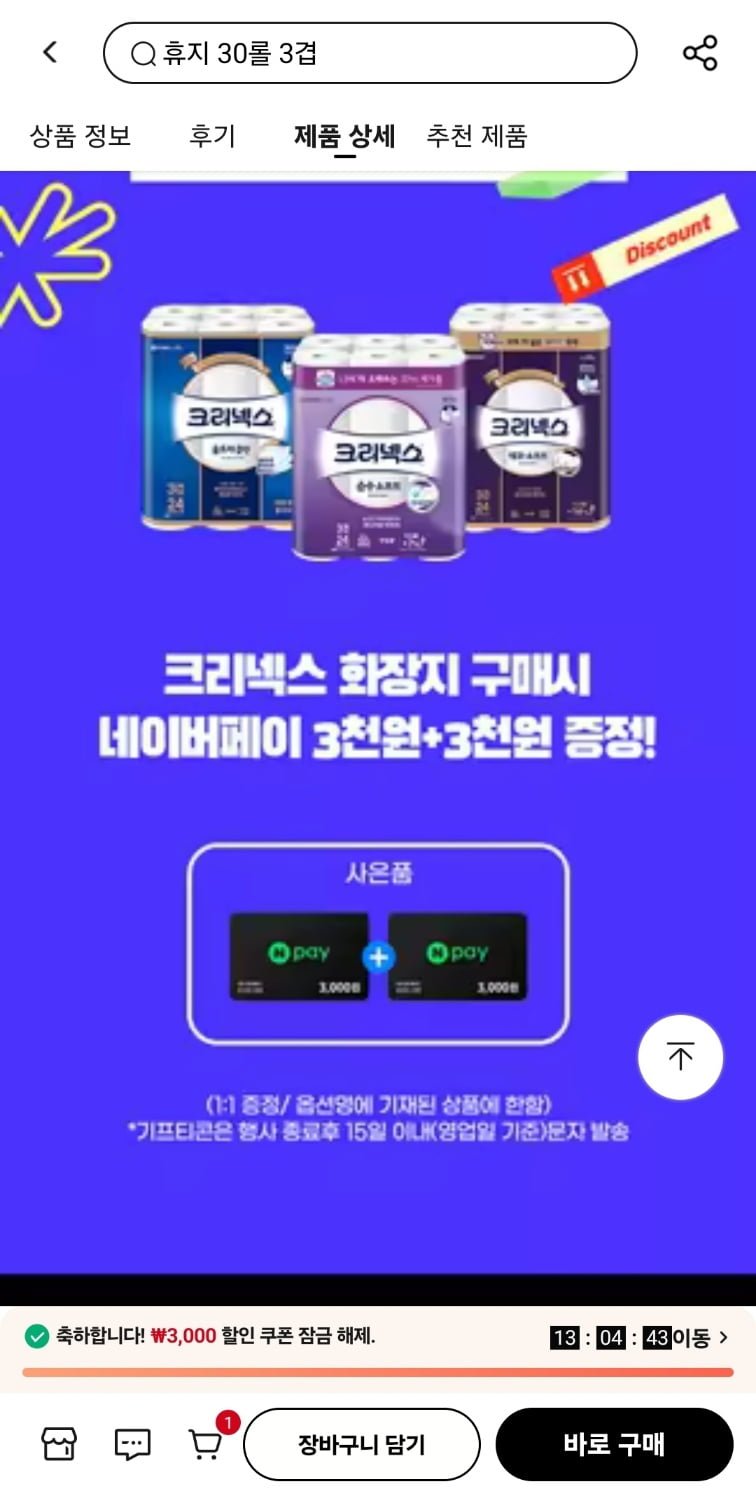Open the search box with 휴지 30롤 3겹
This screenshot has height=1499, width=756.
pyautogui.click(x=370, y=53)
